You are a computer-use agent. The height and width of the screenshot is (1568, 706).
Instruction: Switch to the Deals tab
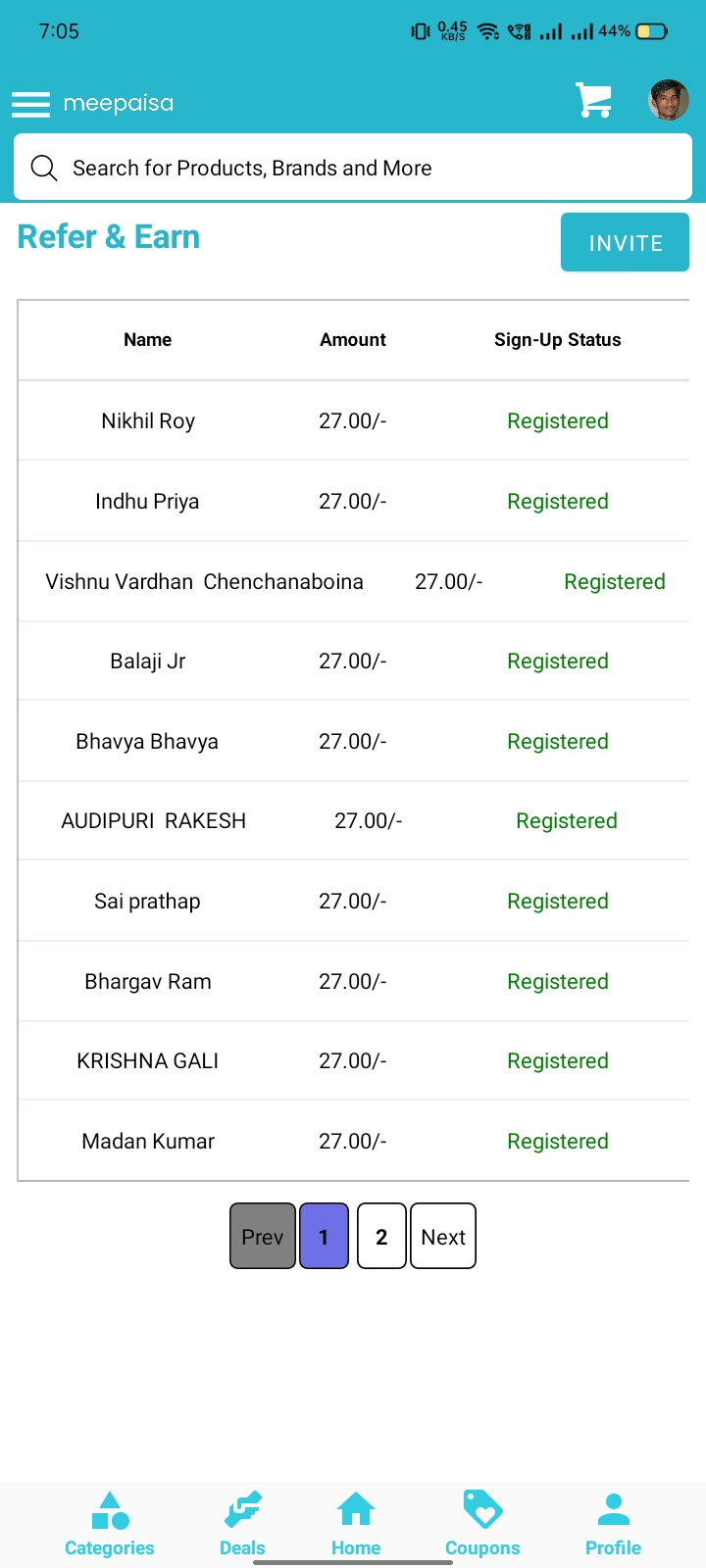(x=242, y=1524)
